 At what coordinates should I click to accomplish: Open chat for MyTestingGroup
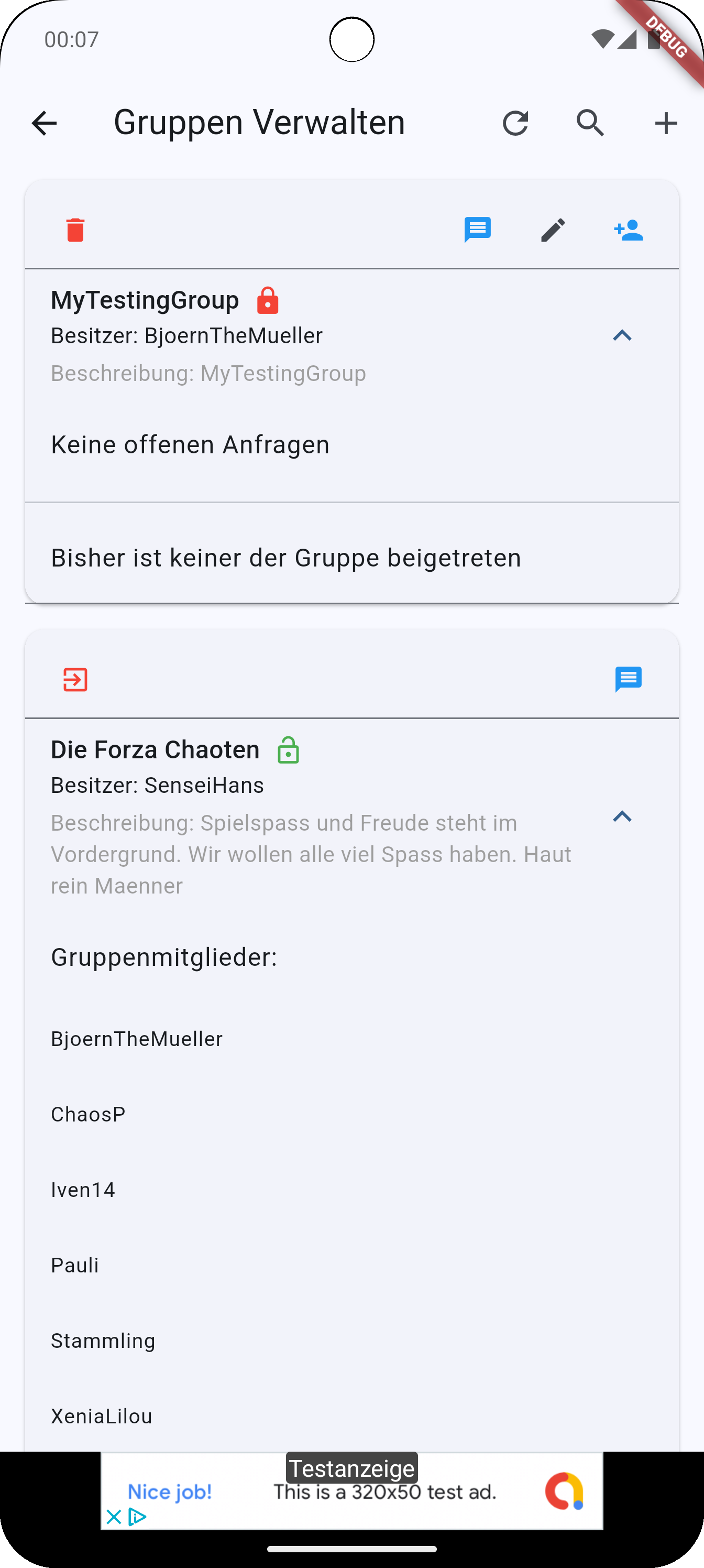click(478, 230)
